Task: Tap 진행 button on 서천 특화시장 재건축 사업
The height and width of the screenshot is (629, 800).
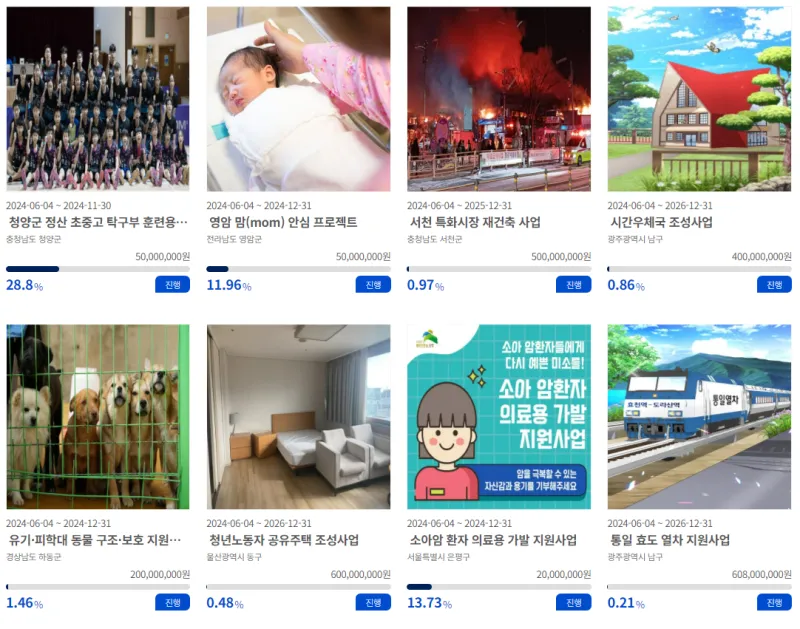Action: click(x=573, y=285)
